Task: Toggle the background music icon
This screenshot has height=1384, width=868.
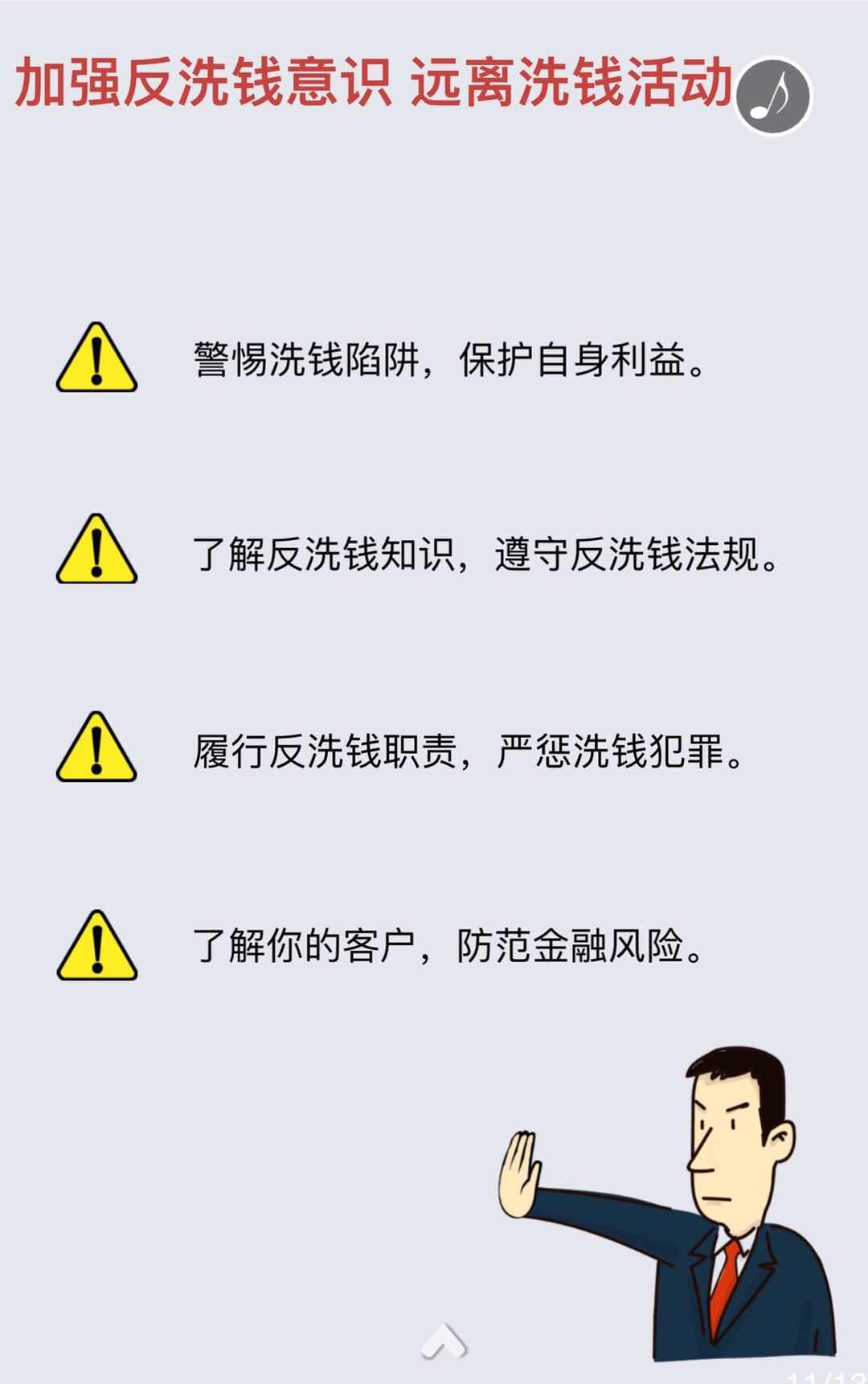Action: [773, 96]
